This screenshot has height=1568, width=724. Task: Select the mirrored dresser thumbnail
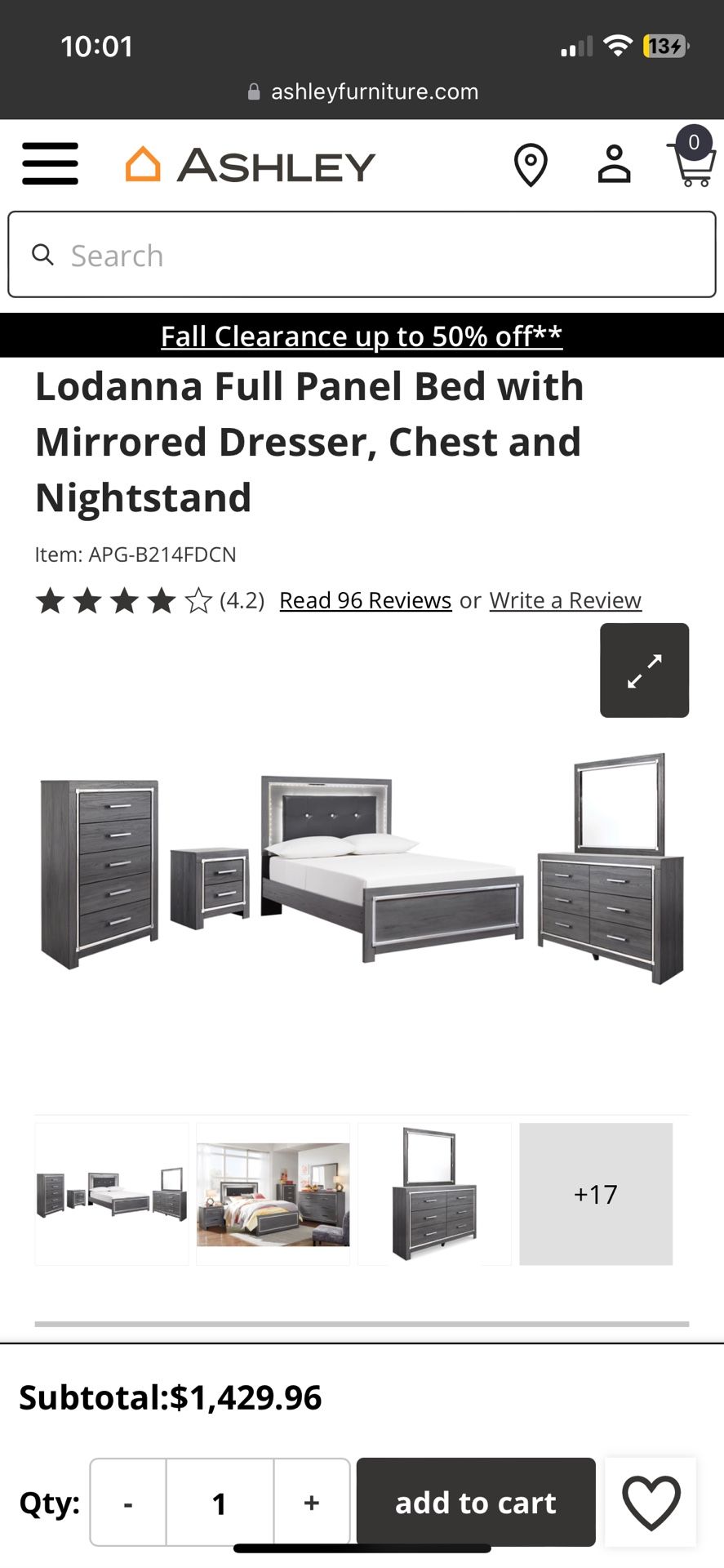(x=434, y=1194)
